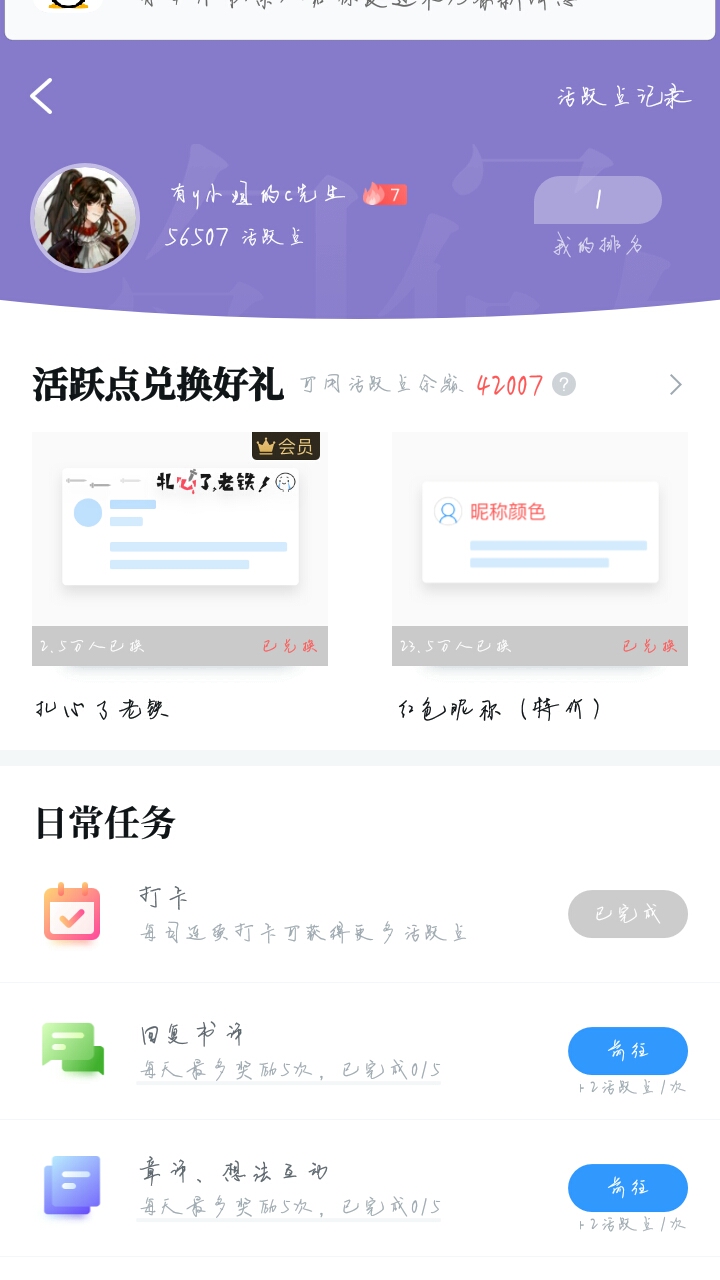
Task: Tap the 已完成 button for 打卡
Action: pos(627,913)
